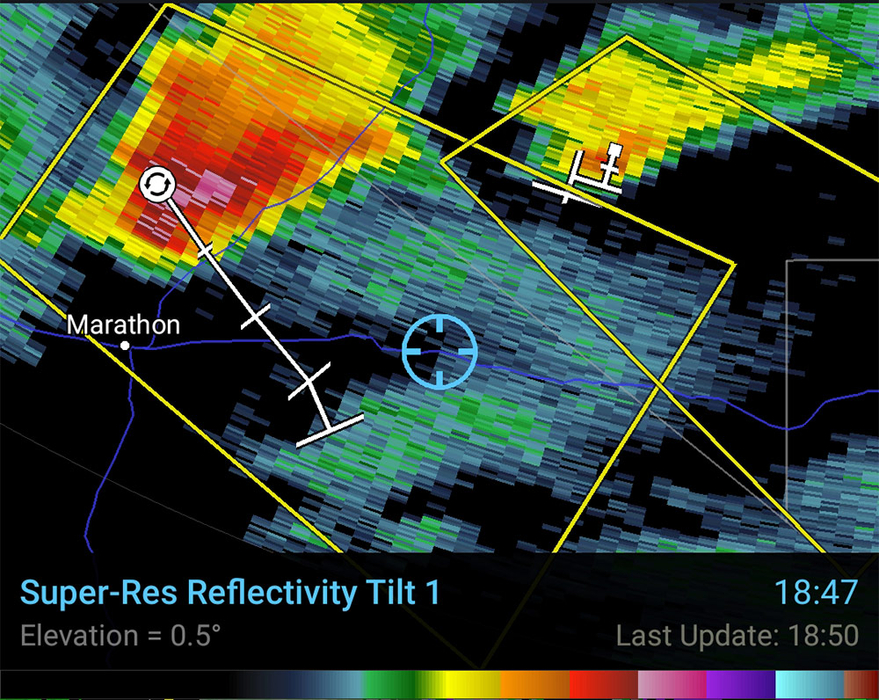
Task: Open the Super-Res Reflectivity Tilt 1 product selector
Action: 230,592
